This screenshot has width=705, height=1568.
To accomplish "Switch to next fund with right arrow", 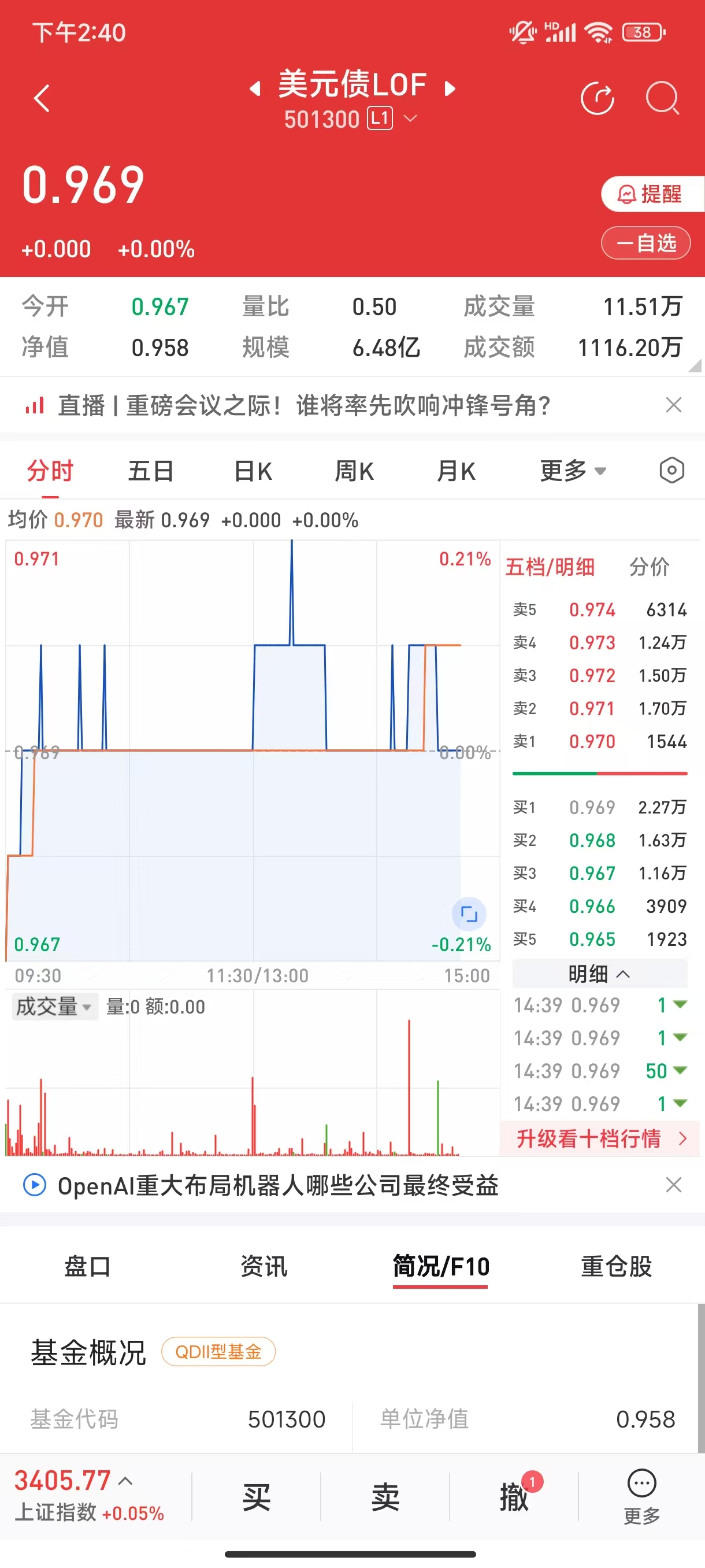I will [x=450, y=89].
